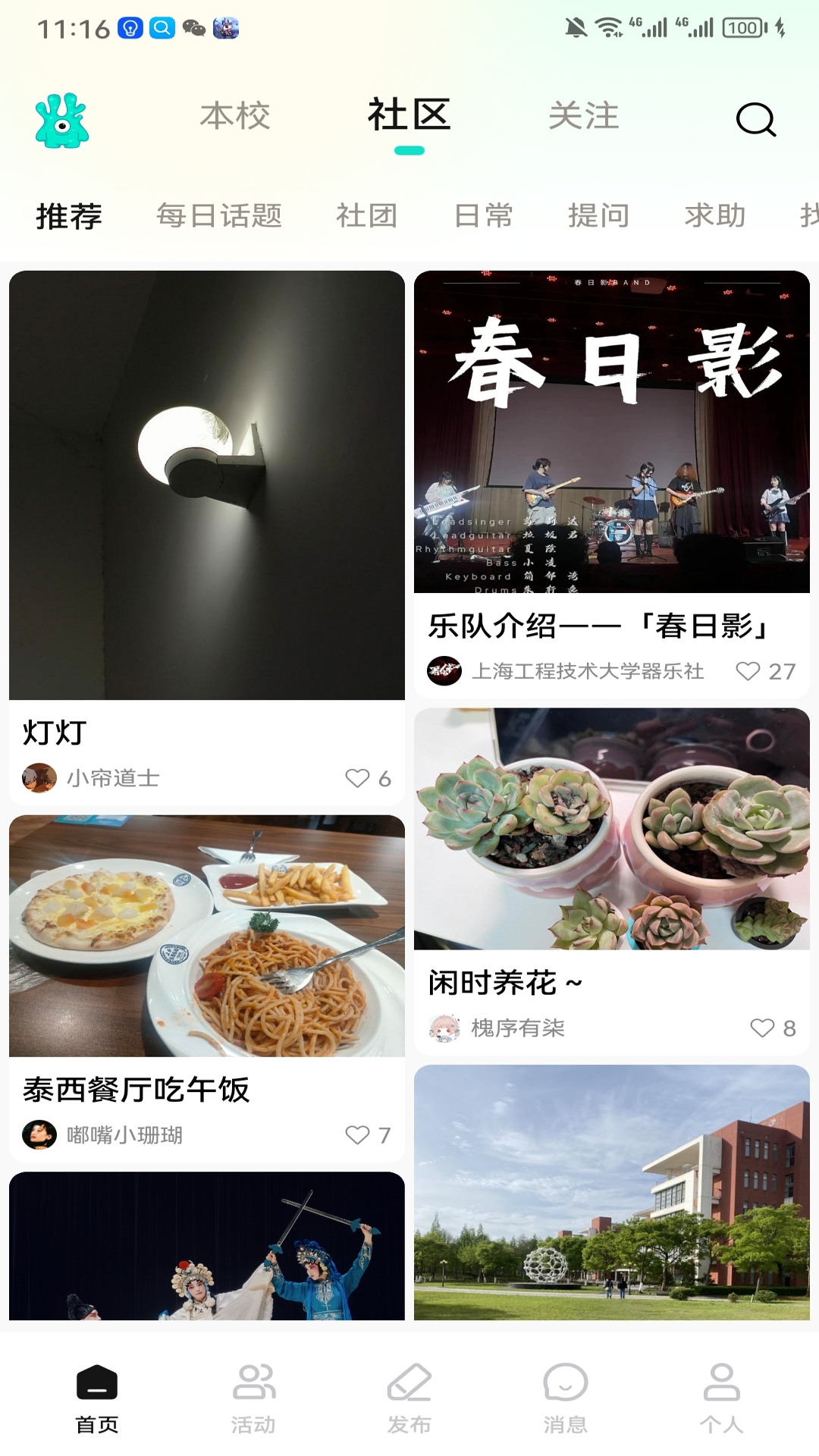Screen dimensions: 819x1456
Task: Like the 灯灯 post heart
Action: (358, 777)
